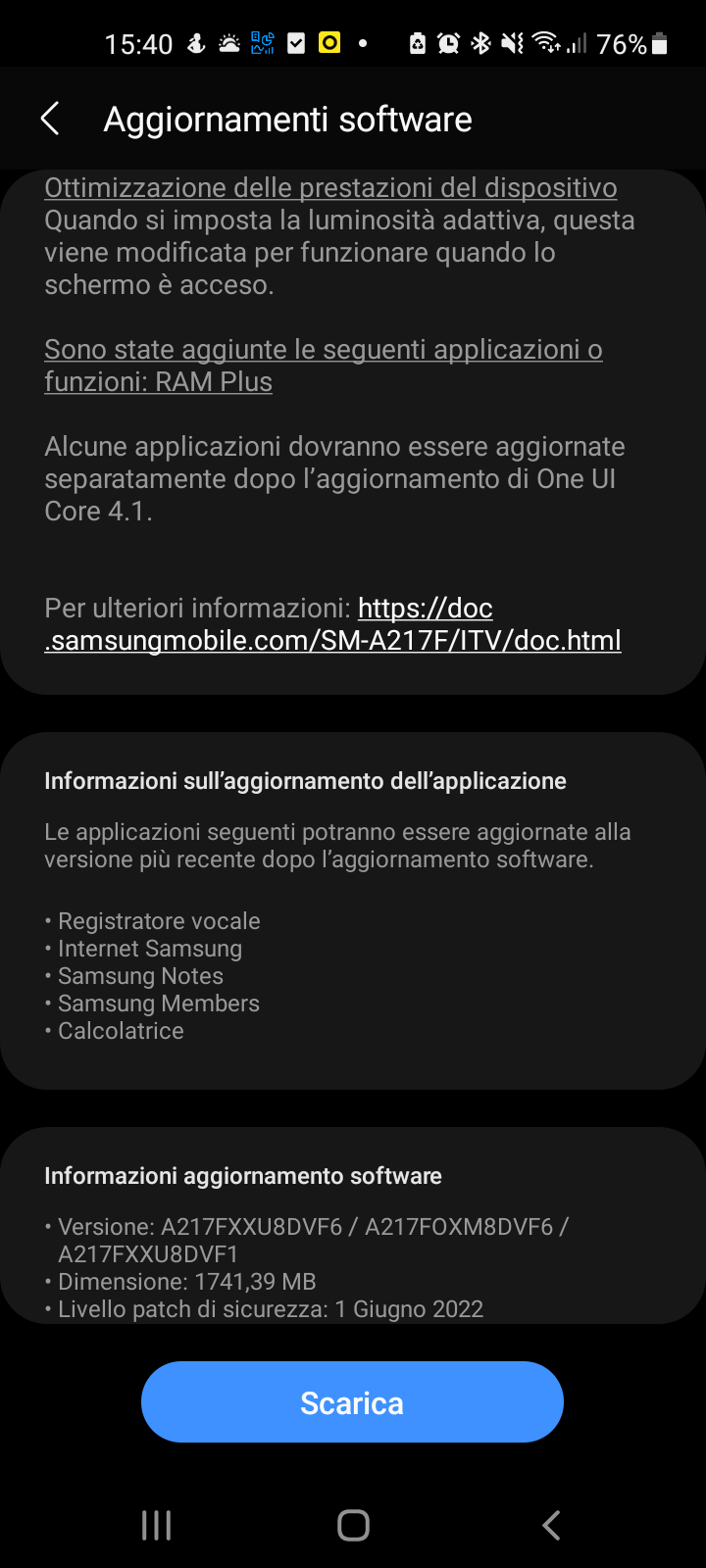Tap the alarm clock status icon
Screen dimensions: 706x1568
point(446,41)
